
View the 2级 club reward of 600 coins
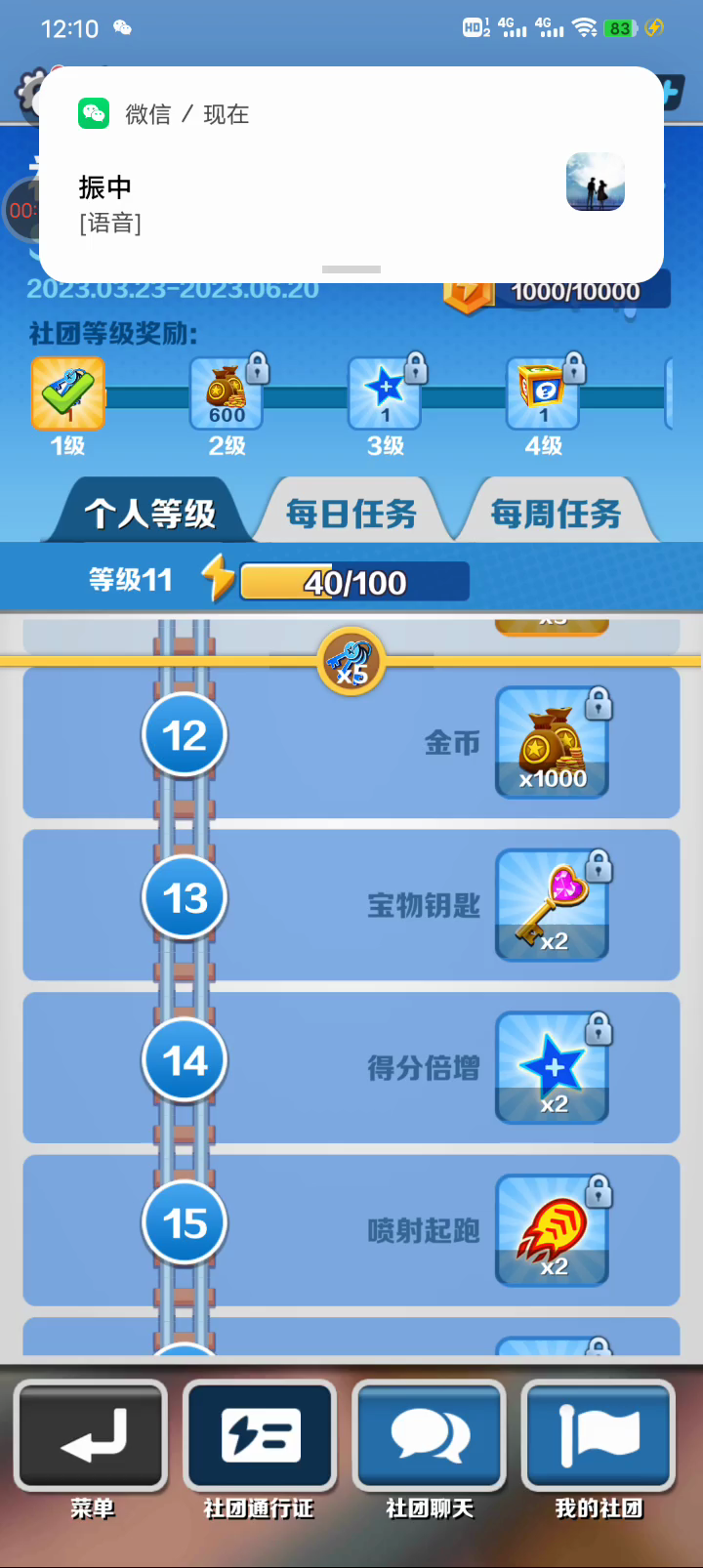coord(227,393)
